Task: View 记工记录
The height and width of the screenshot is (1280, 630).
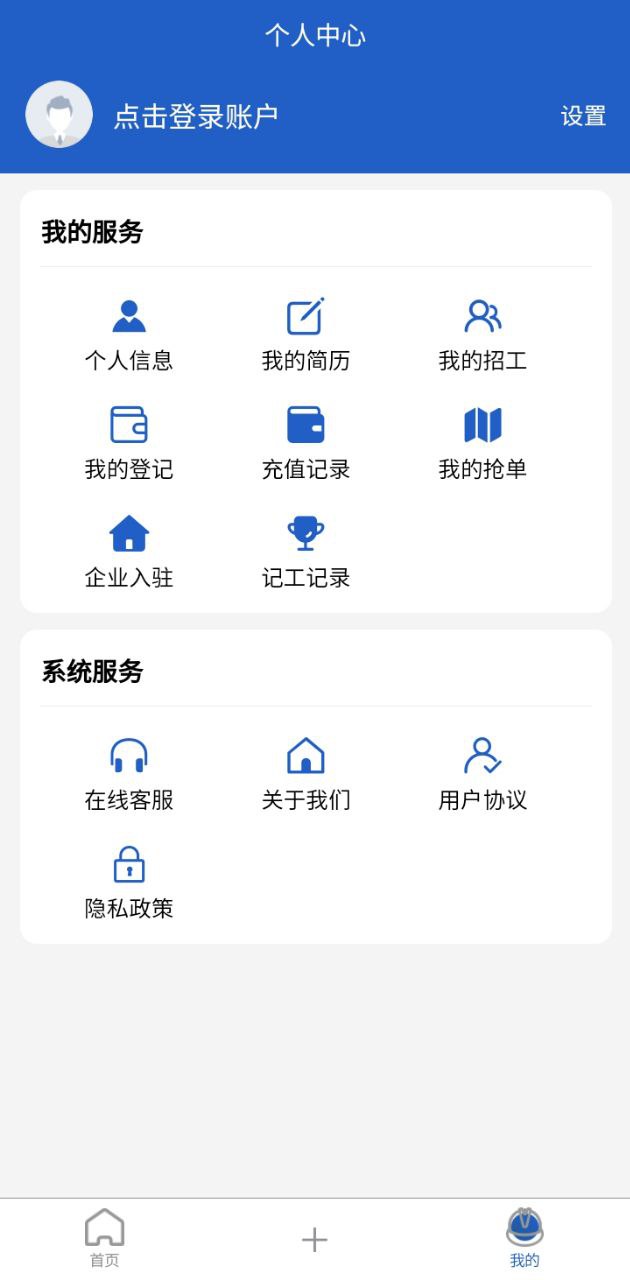Action: 306,552
